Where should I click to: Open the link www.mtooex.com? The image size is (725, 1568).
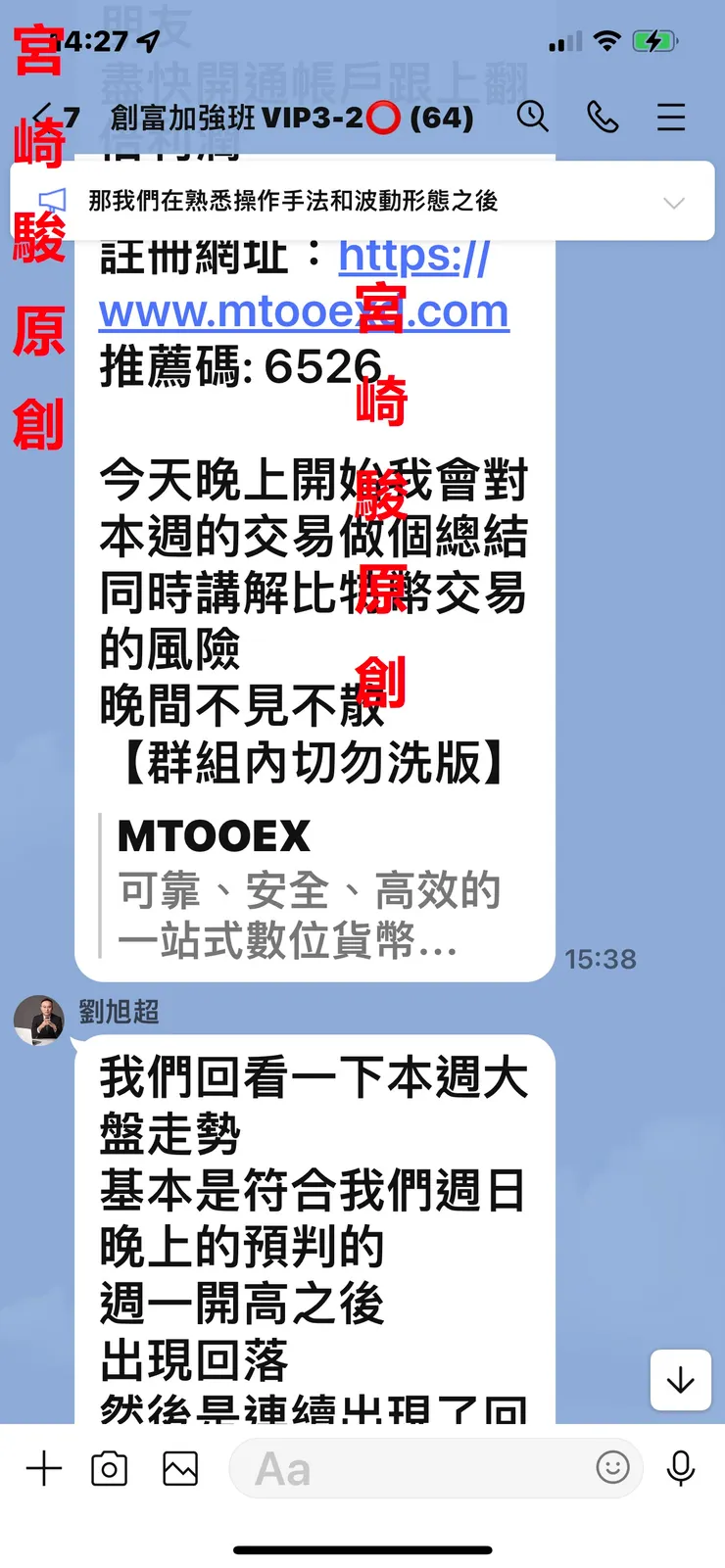point(302,310)
